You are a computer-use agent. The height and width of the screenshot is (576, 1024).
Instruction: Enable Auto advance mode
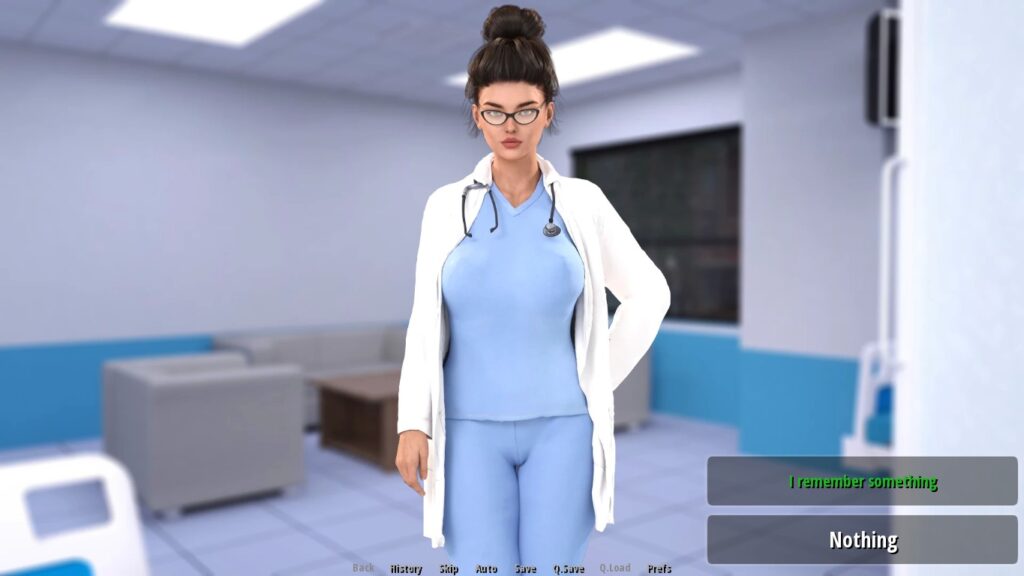click(486, 568)
